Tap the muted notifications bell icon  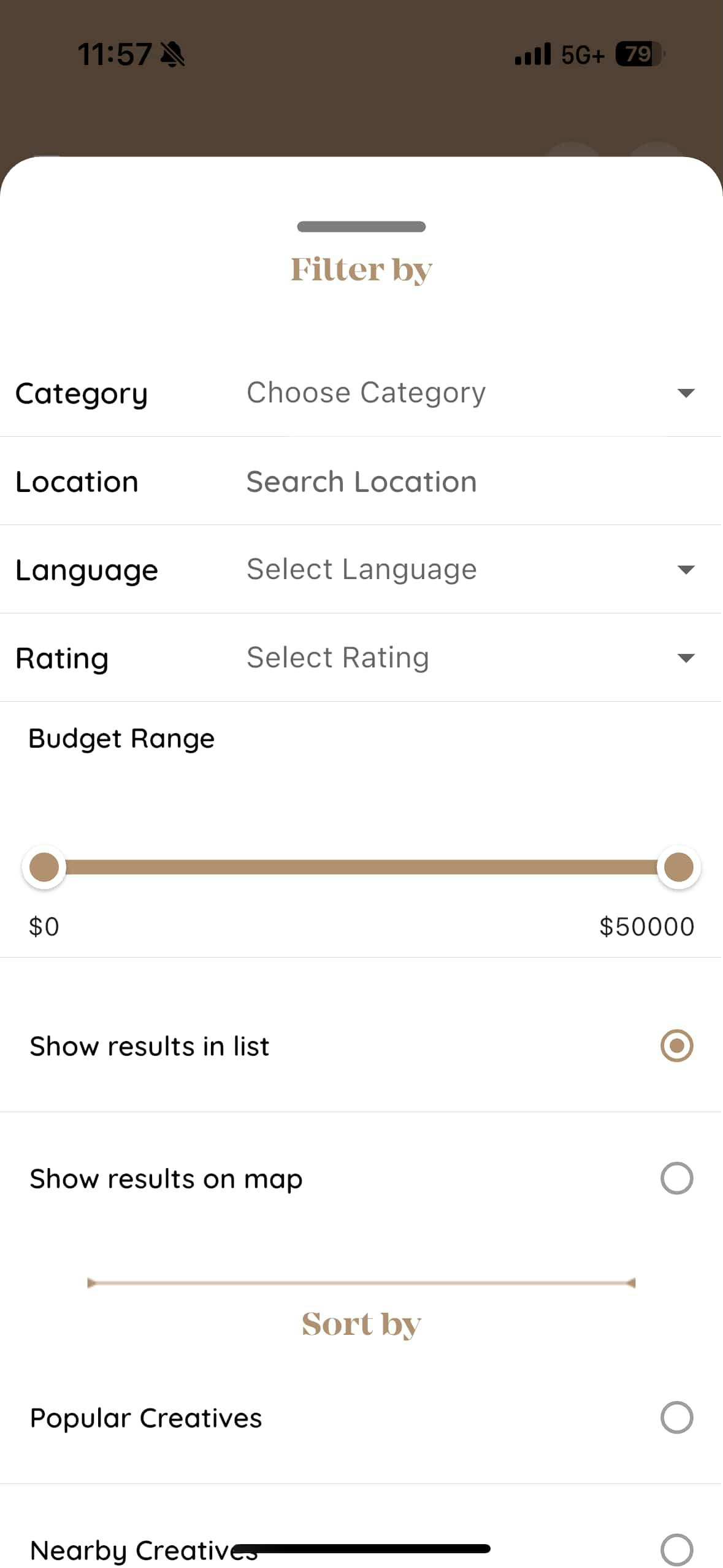click(x=172, y=54)
